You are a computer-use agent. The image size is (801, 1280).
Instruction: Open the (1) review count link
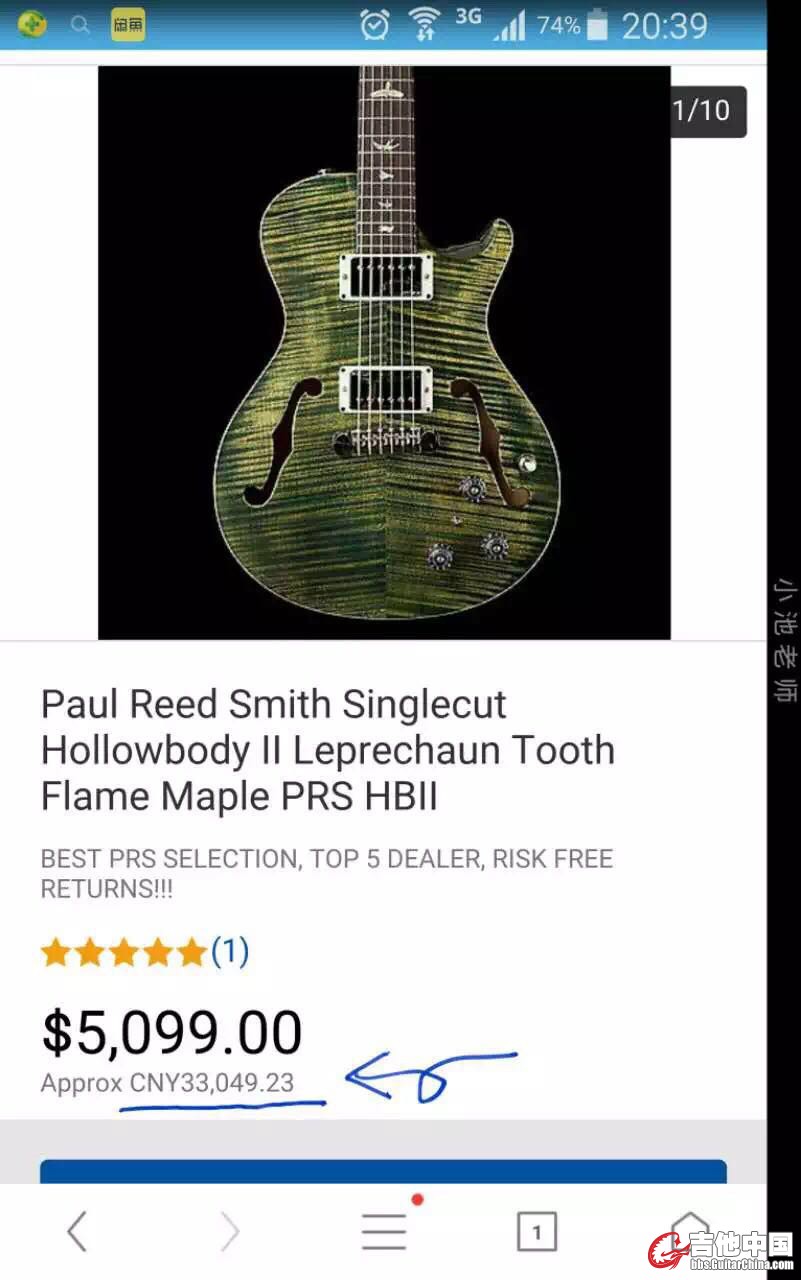[230, 951]
